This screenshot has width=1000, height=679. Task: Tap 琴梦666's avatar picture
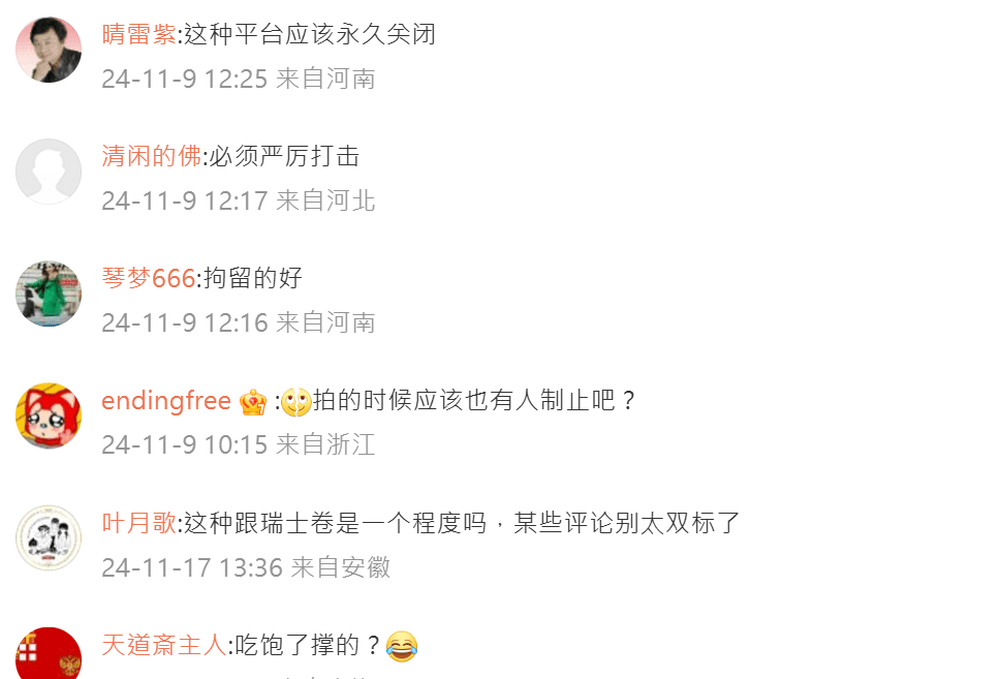click(x=48, y=294)
